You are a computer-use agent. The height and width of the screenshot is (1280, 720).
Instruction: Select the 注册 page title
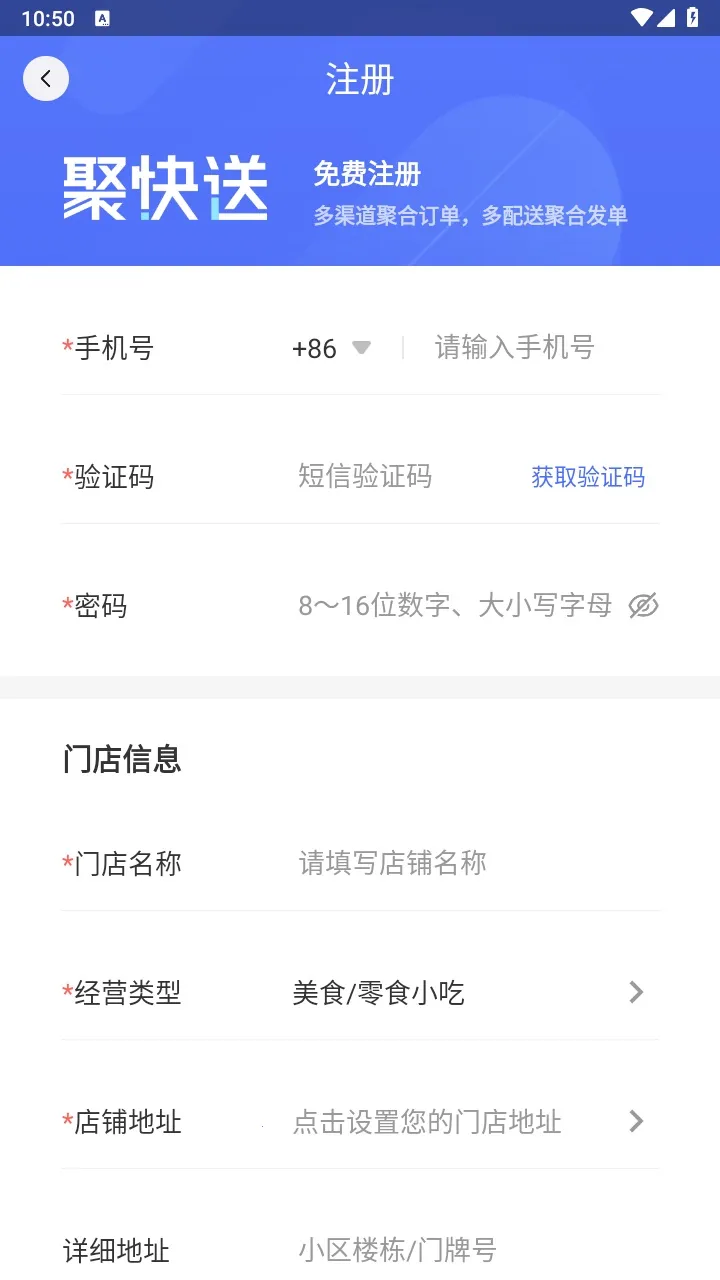(x=360, y=79)
